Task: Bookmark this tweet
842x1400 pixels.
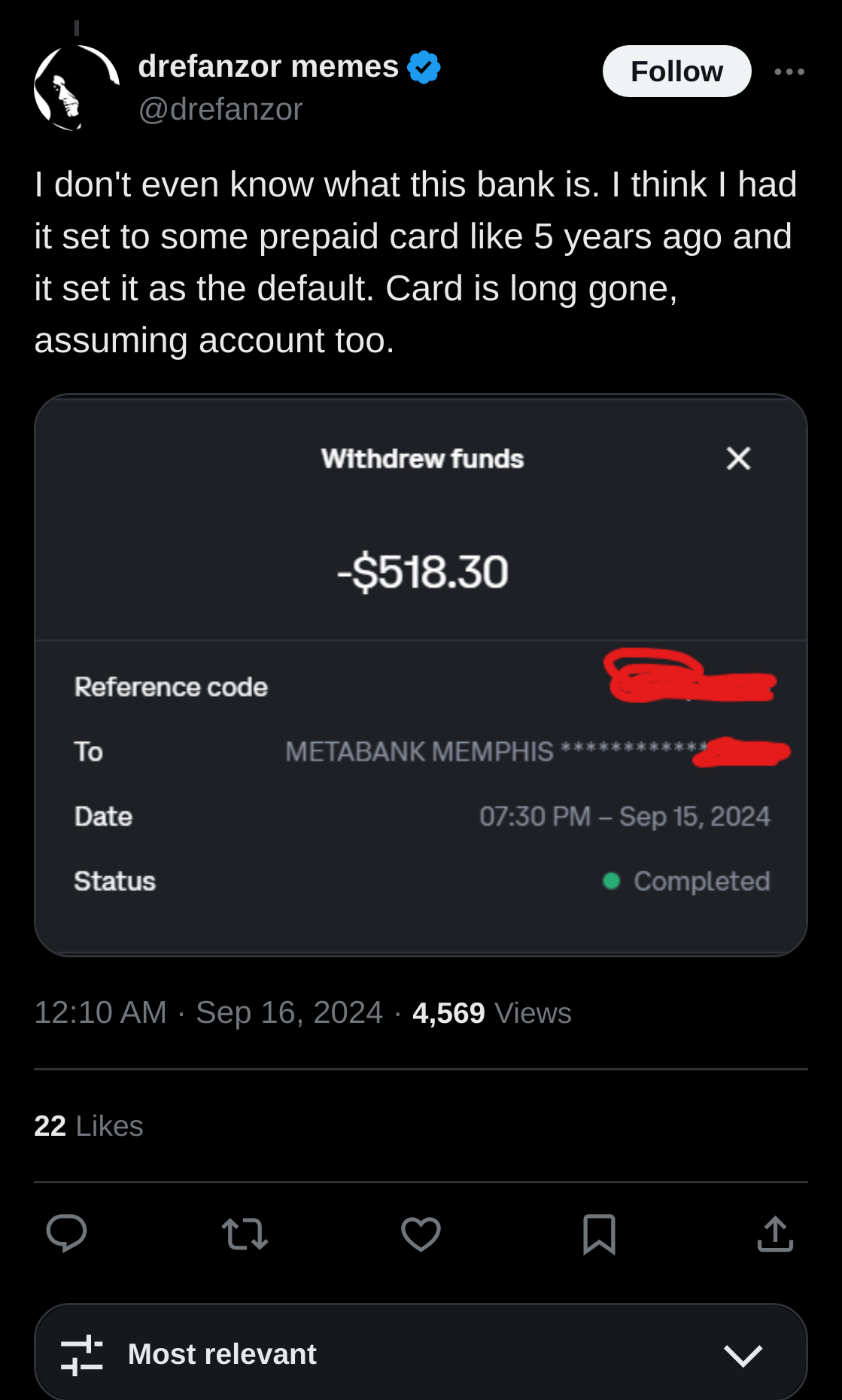Action: (x=599, y=1234)
